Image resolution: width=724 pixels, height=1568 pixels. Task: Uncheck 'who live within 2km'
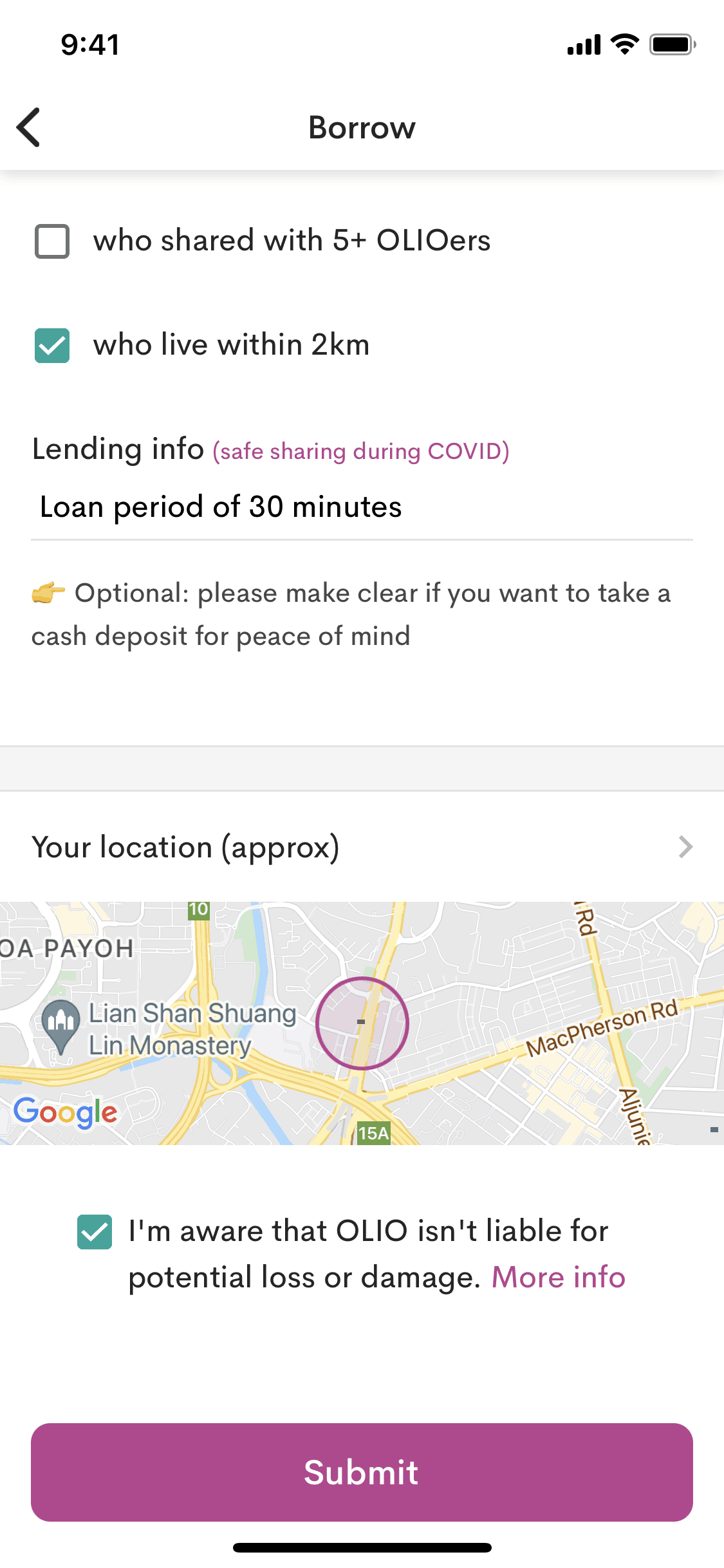52,346
